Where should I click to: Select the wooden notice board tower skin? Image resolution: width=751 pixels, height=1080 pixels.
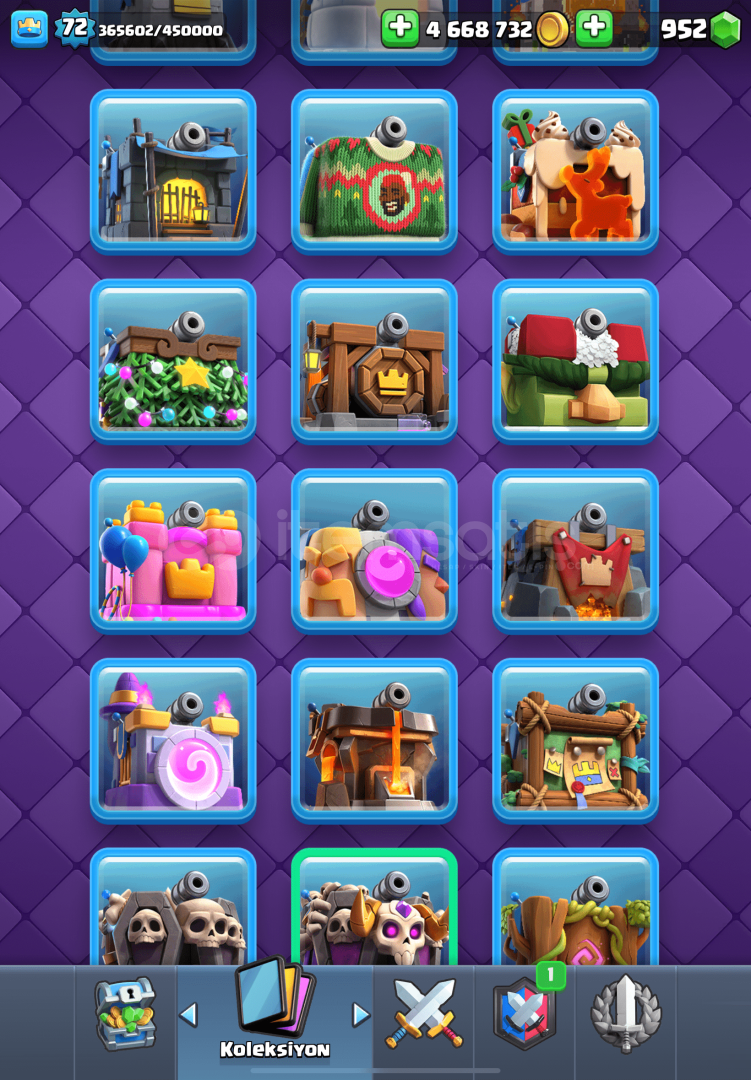[575, 740]
